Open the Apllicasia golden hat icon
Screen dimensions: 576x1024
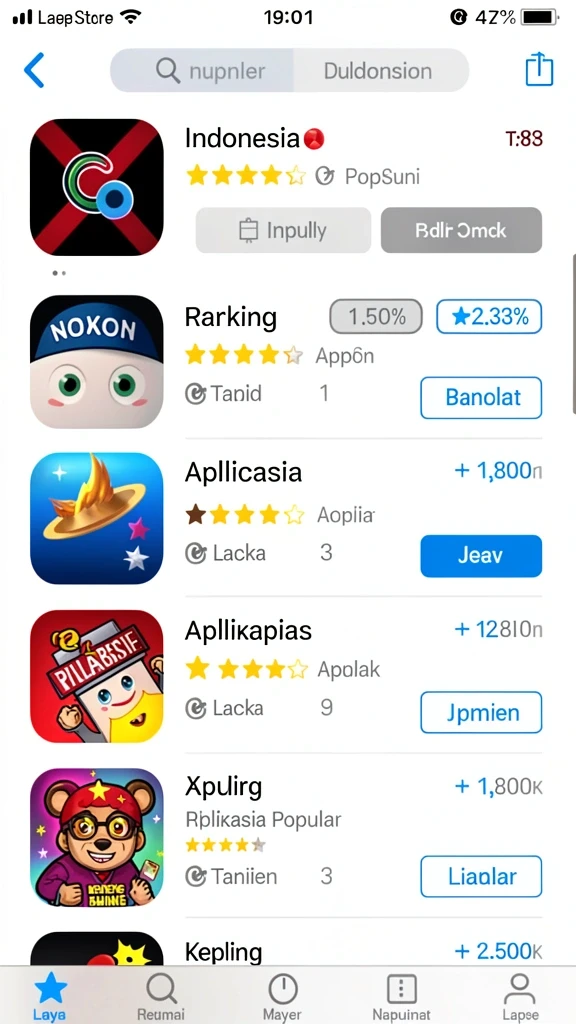(97, 518)
